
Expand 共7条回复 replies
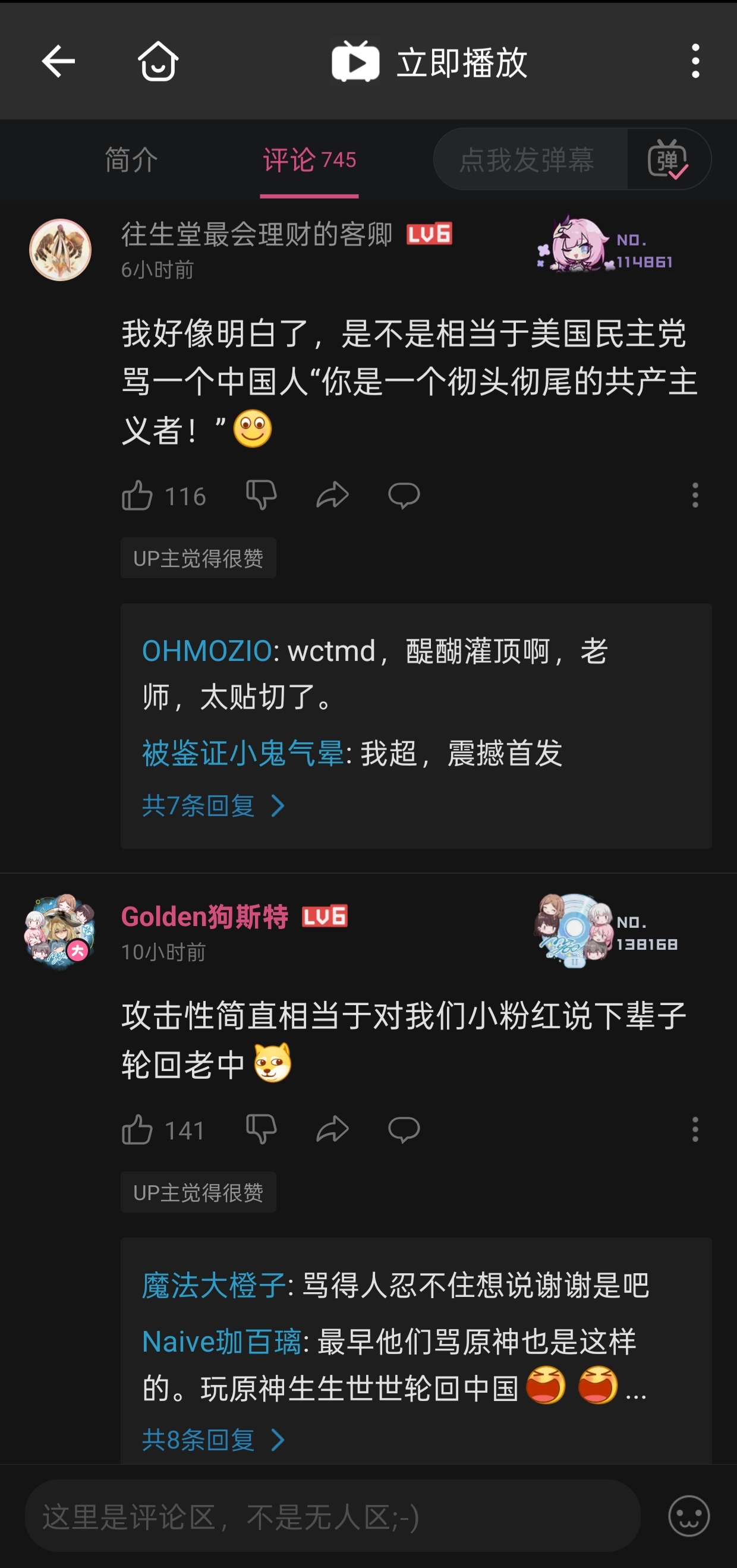[x=213, y=806]
